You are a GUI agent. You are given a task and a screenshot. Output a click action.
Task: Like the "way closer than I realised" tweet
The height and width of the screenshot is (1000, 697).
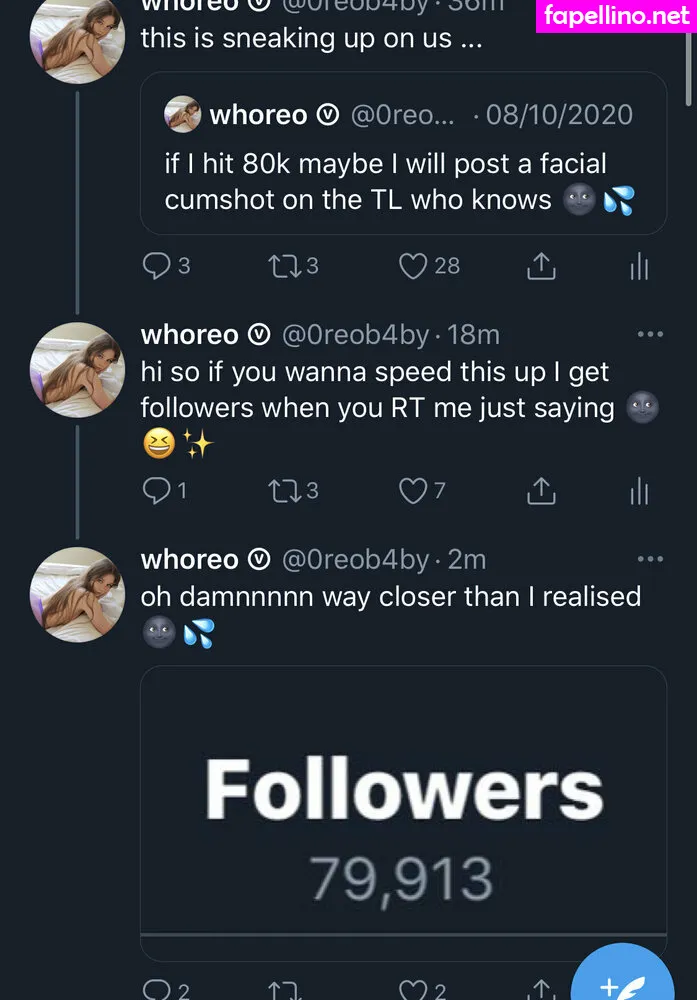tap(414, 990)
